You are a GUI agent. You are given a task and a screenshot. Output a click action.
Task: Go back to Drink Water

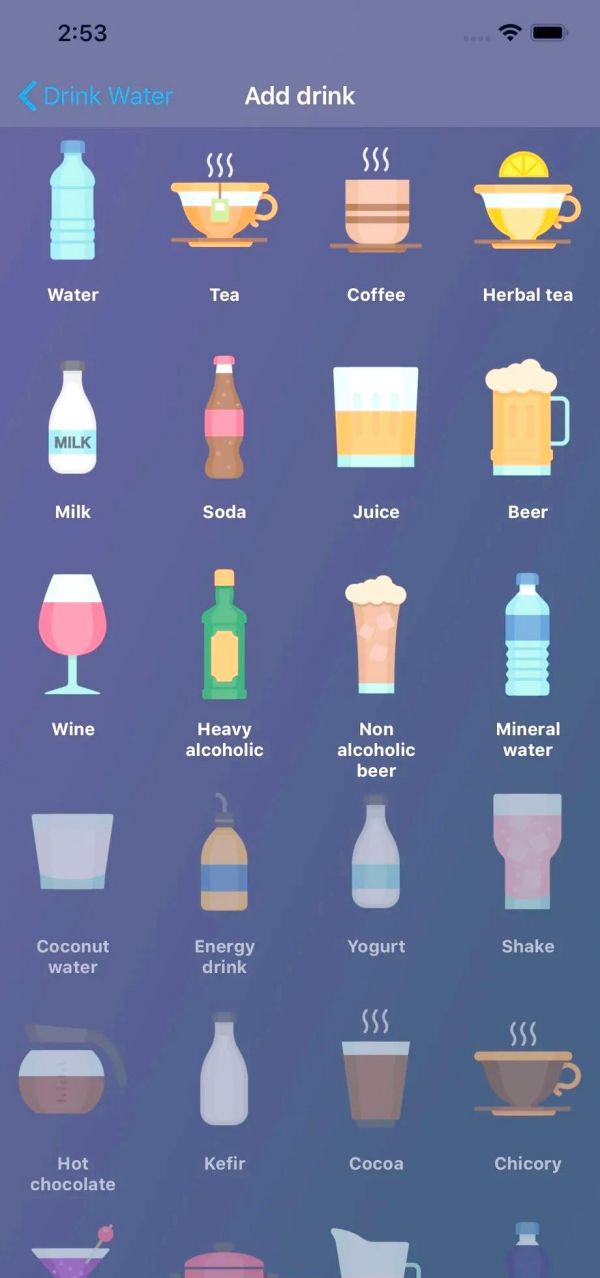[95, 96]
